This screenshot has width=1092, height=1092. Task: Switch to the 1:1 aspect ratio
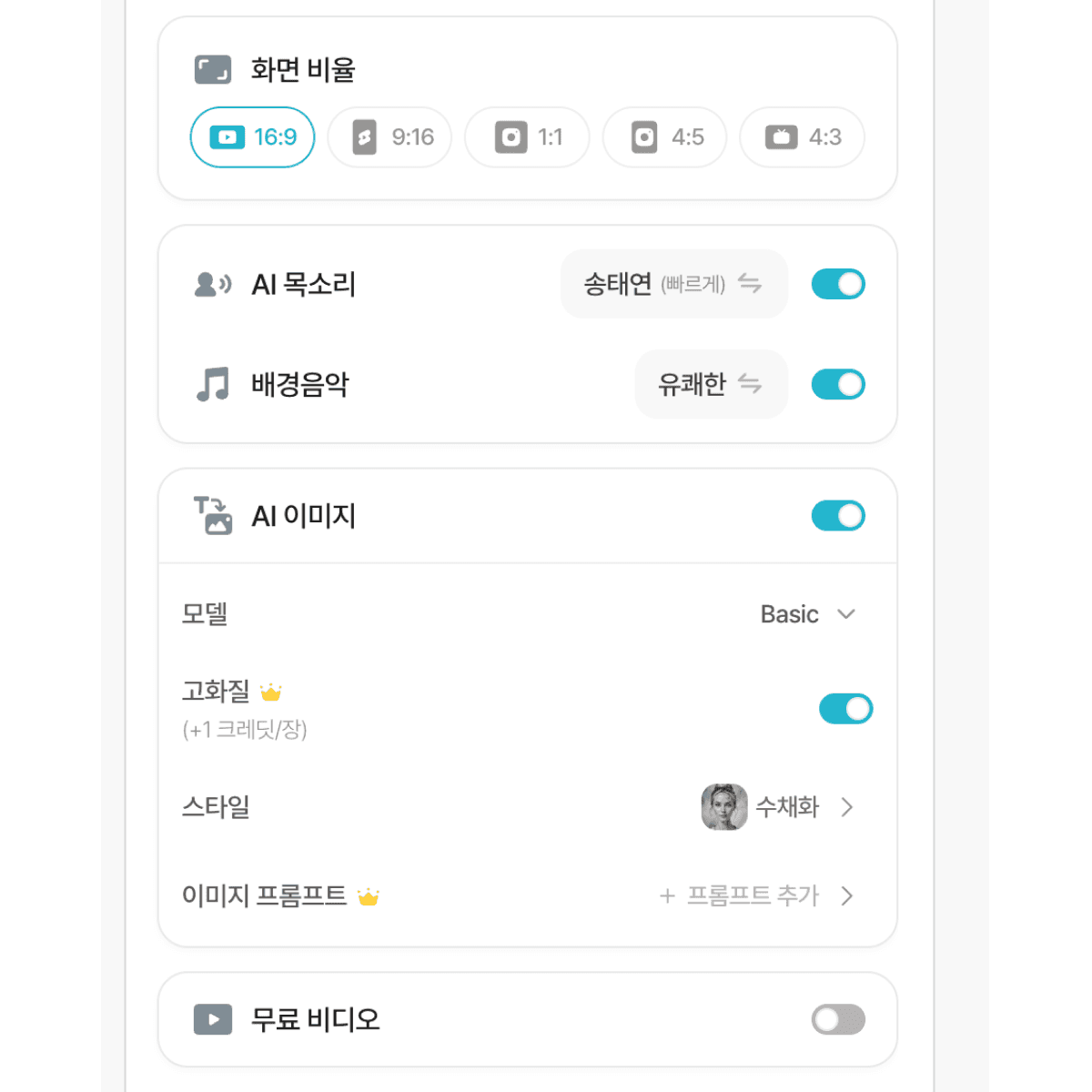[x=527, y=137]
